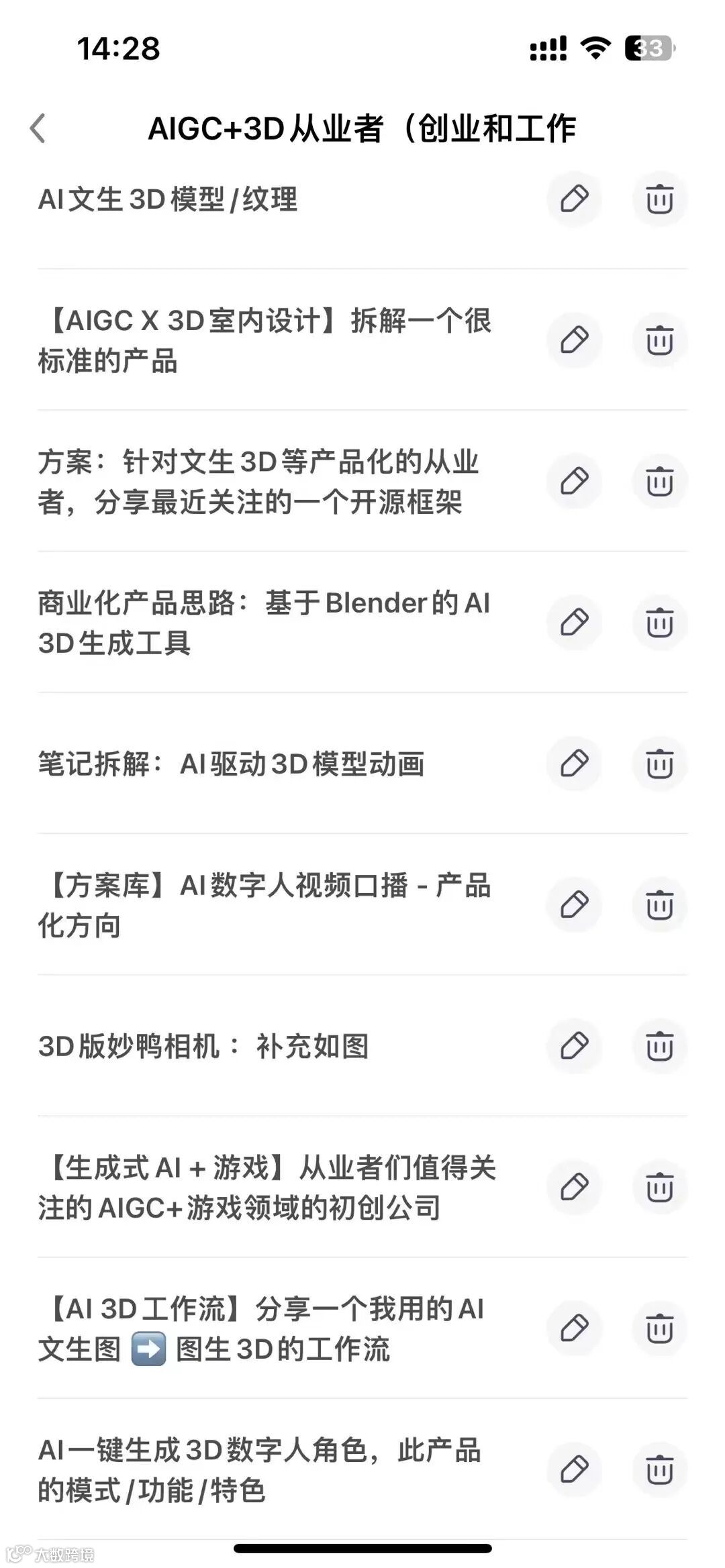Edit the '【生成式AI + 游戏】' entry
The width and height of the screenshot is (725, 1568).
pyautogui.click(x=575, y=1187)
